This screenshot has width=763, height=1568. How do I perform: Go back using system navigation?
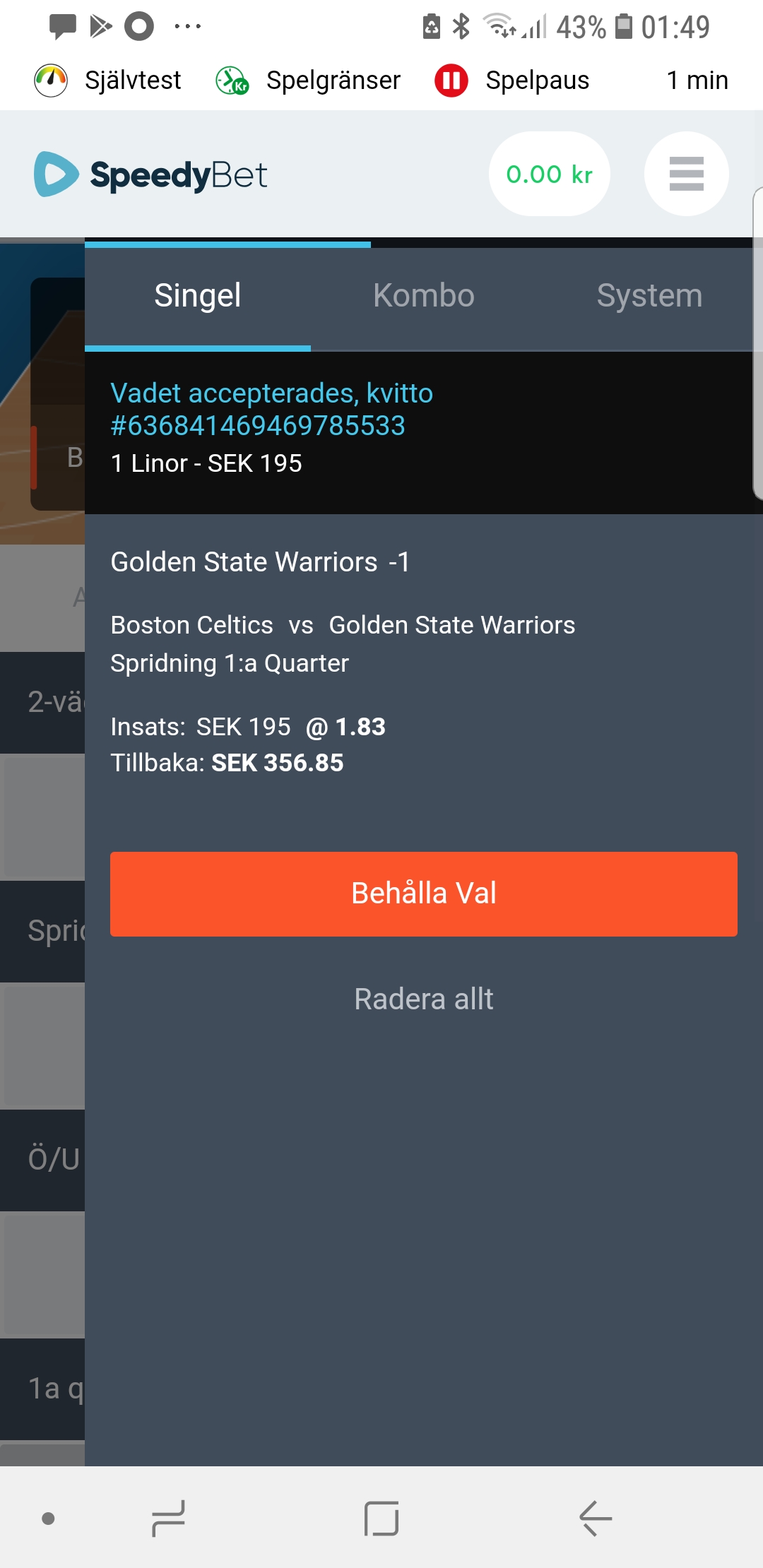(x=595, y=1518)
